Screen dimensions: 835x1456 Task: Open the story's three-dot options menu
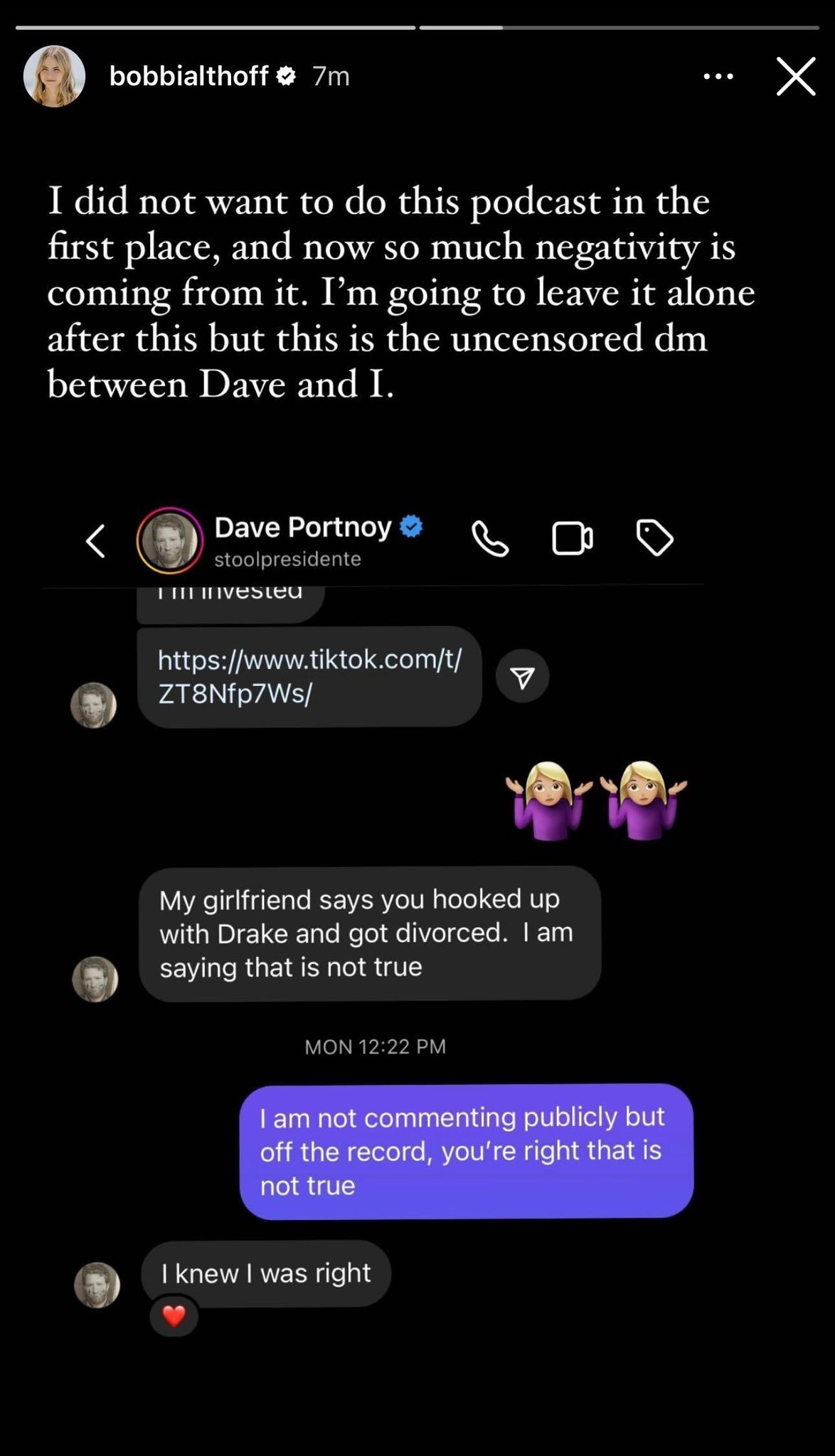click(x=718, y=76)
